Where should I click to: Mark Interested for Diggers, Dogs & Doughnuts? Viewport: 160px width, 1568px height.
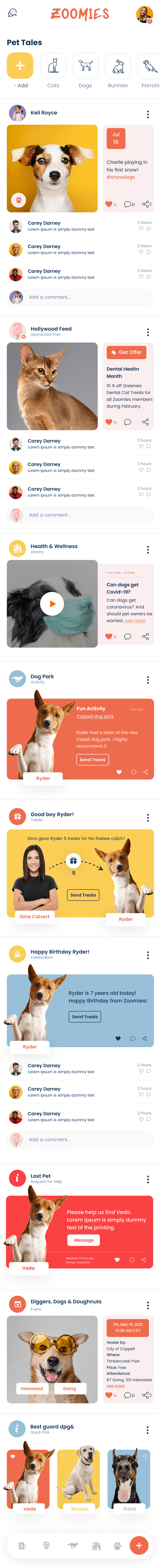click(x=32, y=1388)
